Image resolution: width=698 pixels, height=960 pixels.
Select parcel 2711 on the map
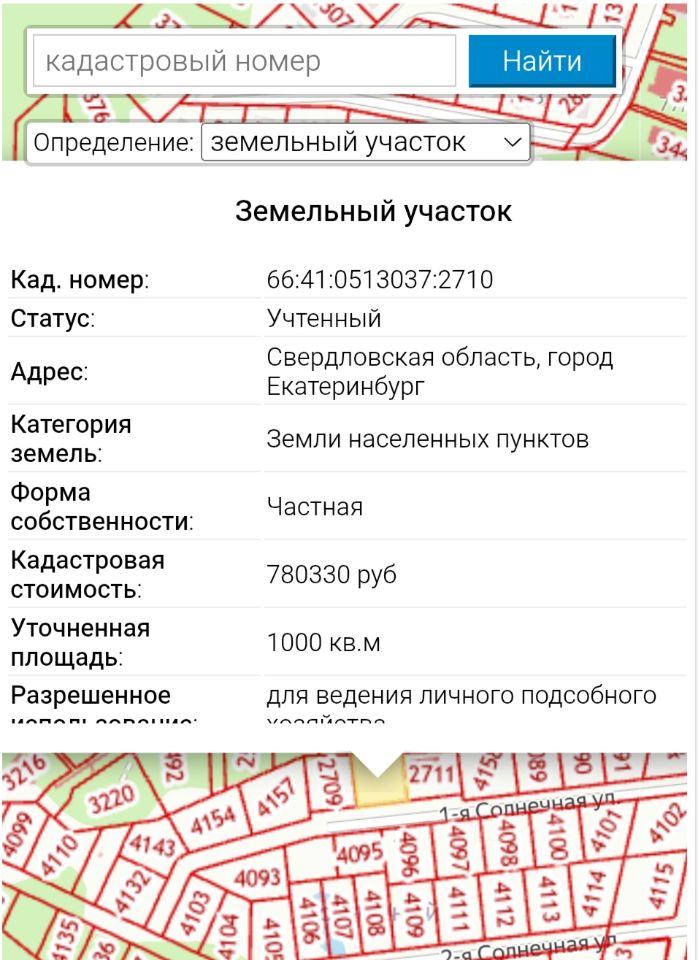(432, 774)
